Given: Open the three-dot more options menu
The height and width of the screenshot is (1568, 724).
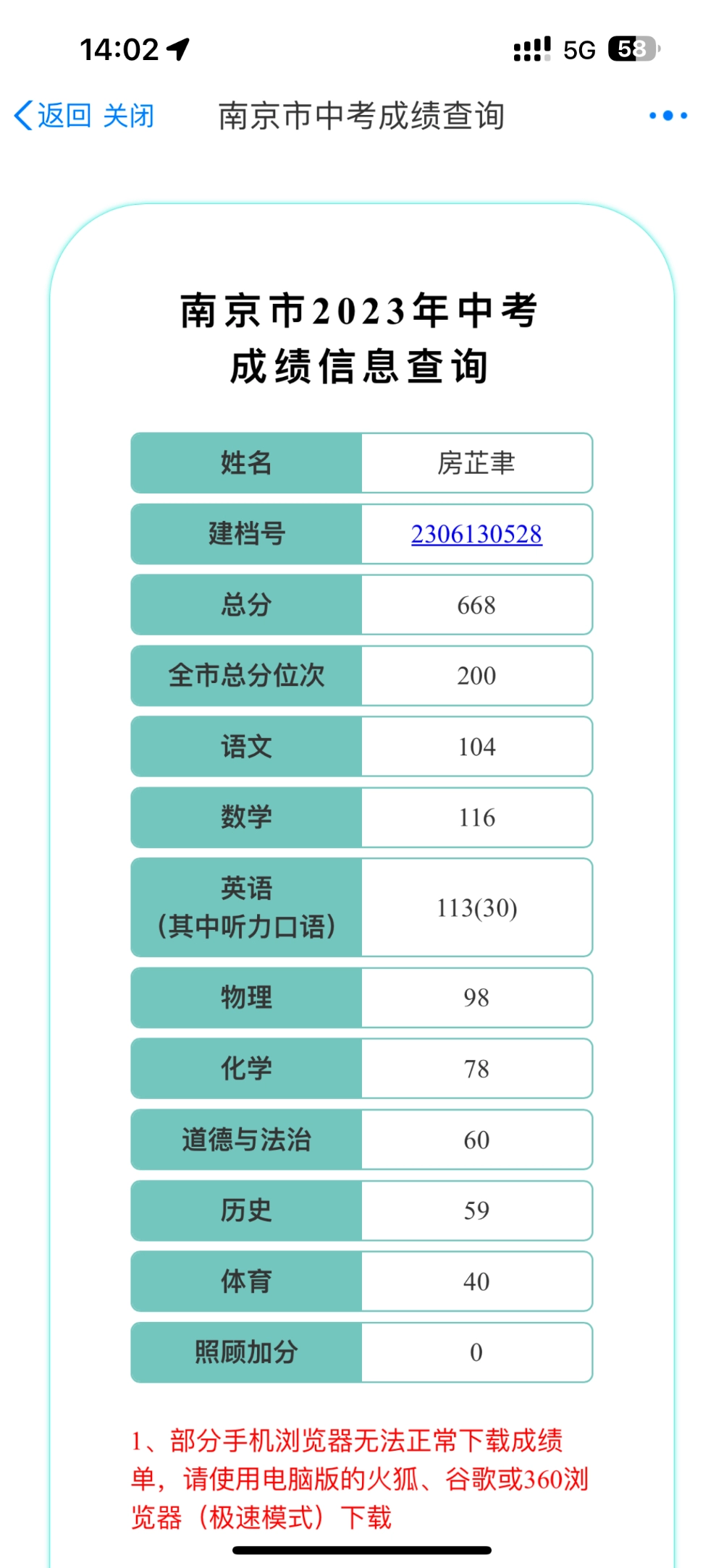Looking at the screenshot, I should (668, 116).
